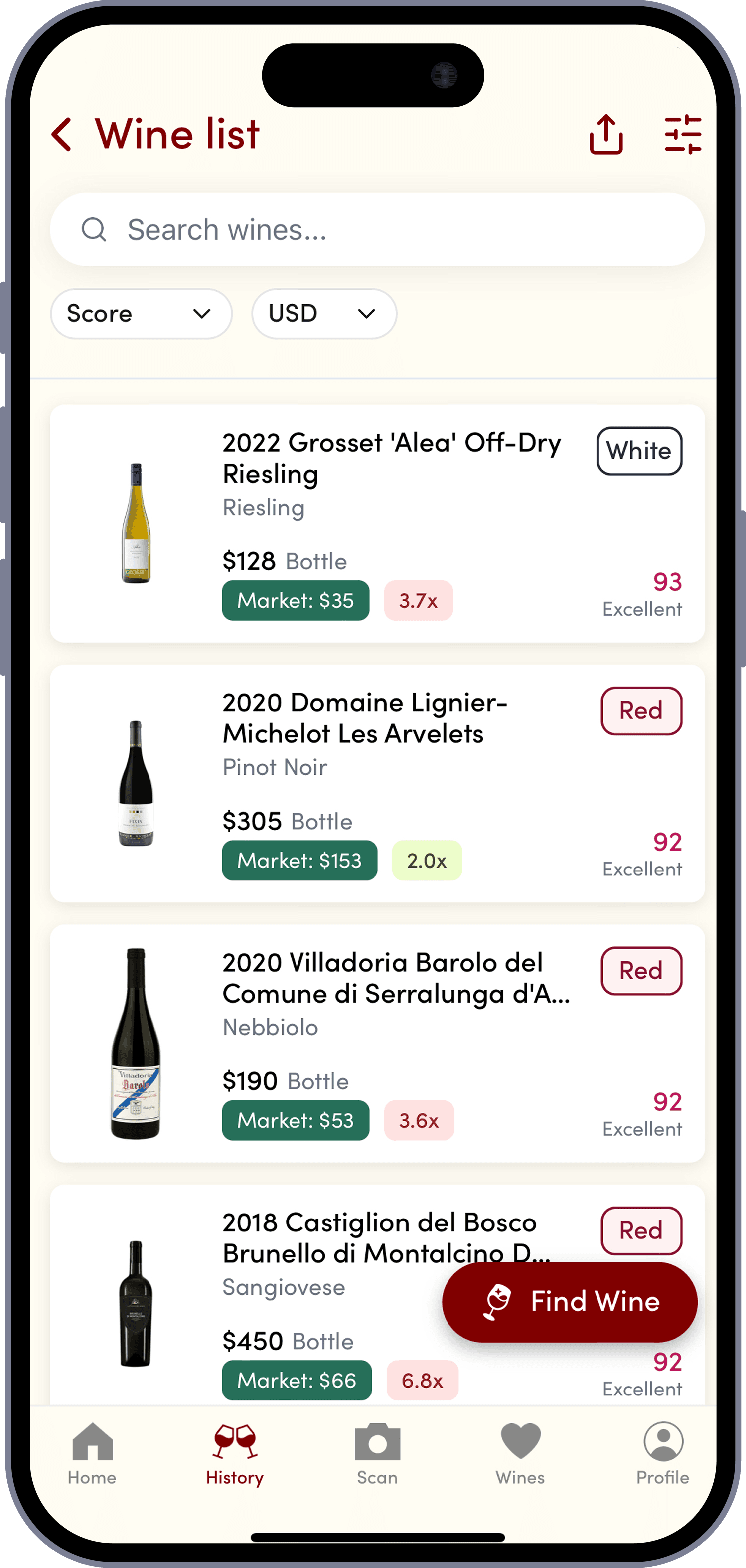Open the filter settings icon in the header
Image resolution: width=746 pixels, height=1568 pixels.
pos(683,135)
